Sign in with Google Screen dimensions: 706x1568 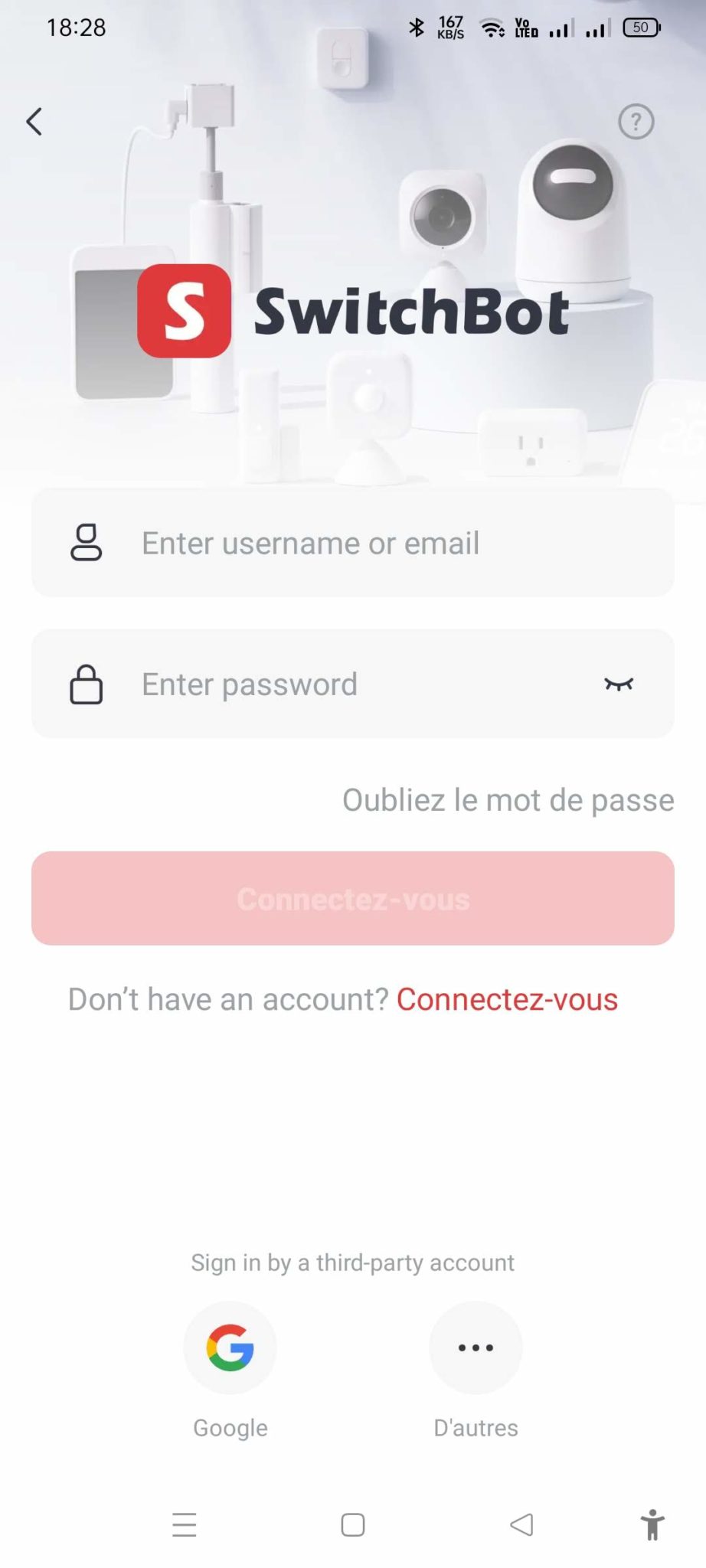point(230,1347)
